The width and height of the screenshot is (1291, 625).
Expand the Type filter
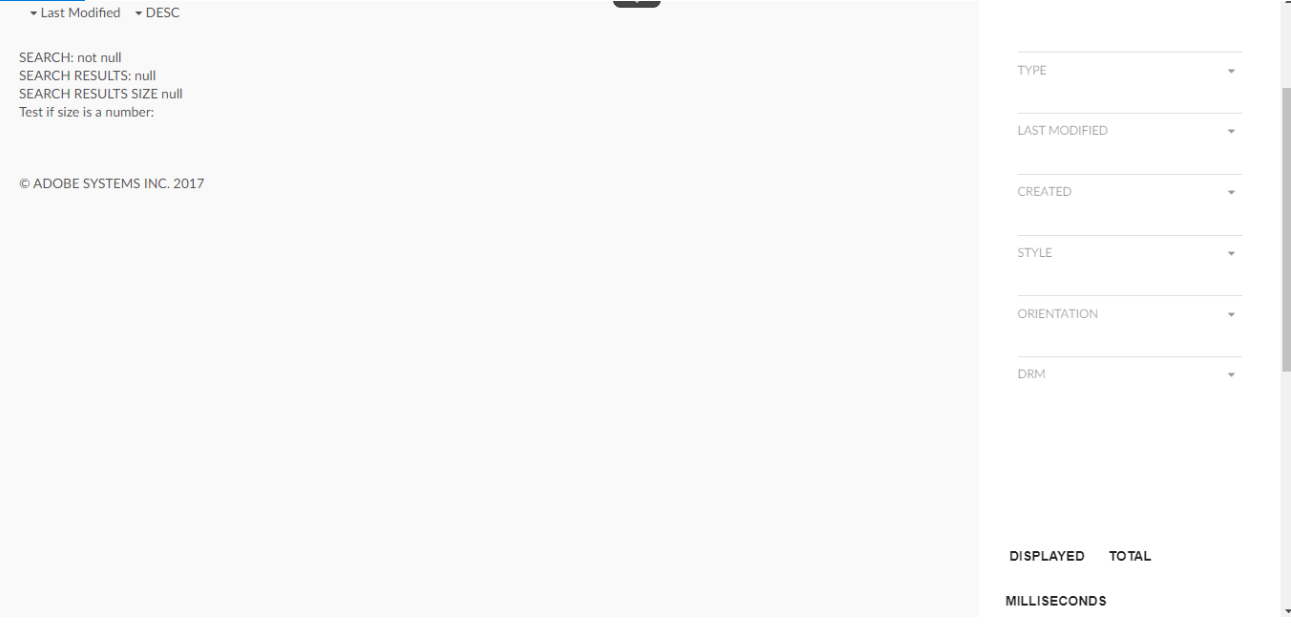coord(1129,71)
